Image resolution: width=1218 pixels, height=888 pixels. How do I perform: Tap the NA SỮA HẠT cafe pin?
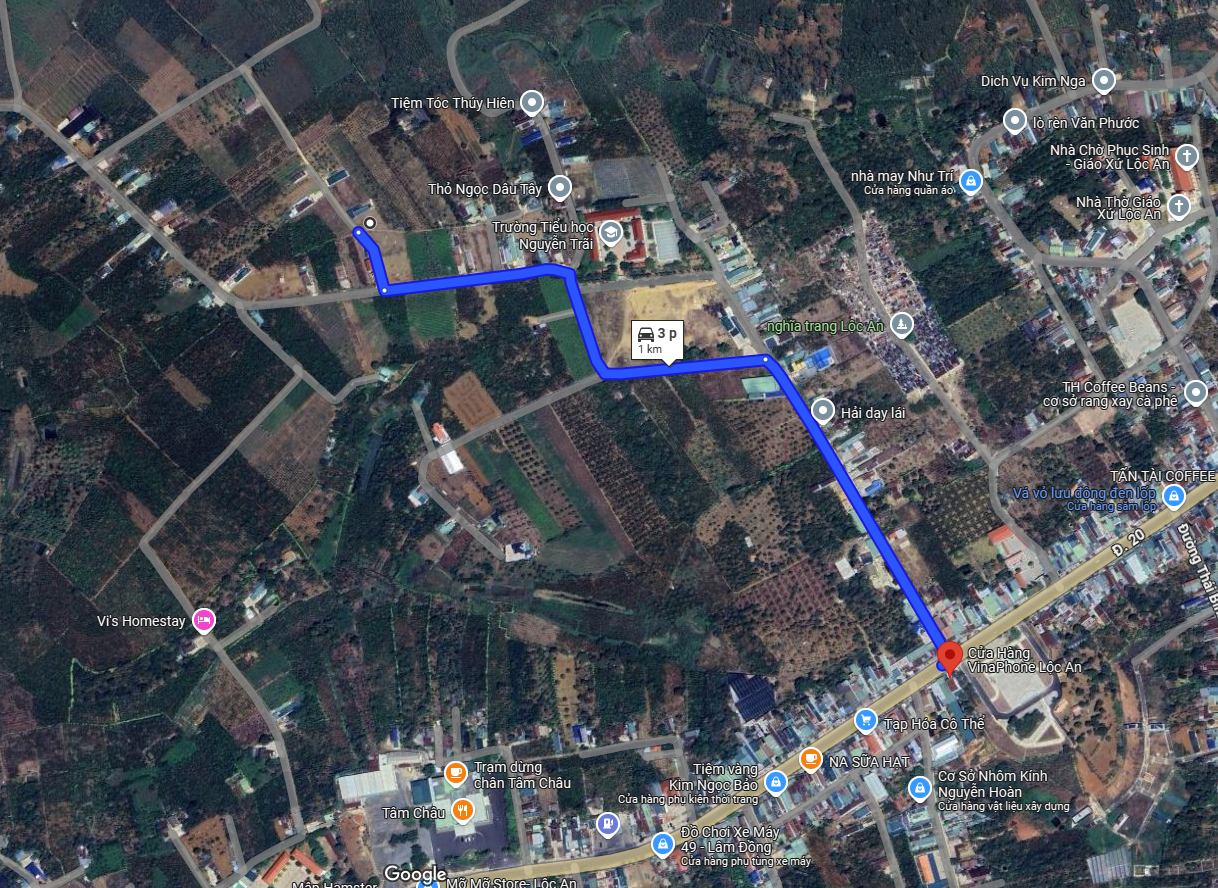(x=810, y=759)
